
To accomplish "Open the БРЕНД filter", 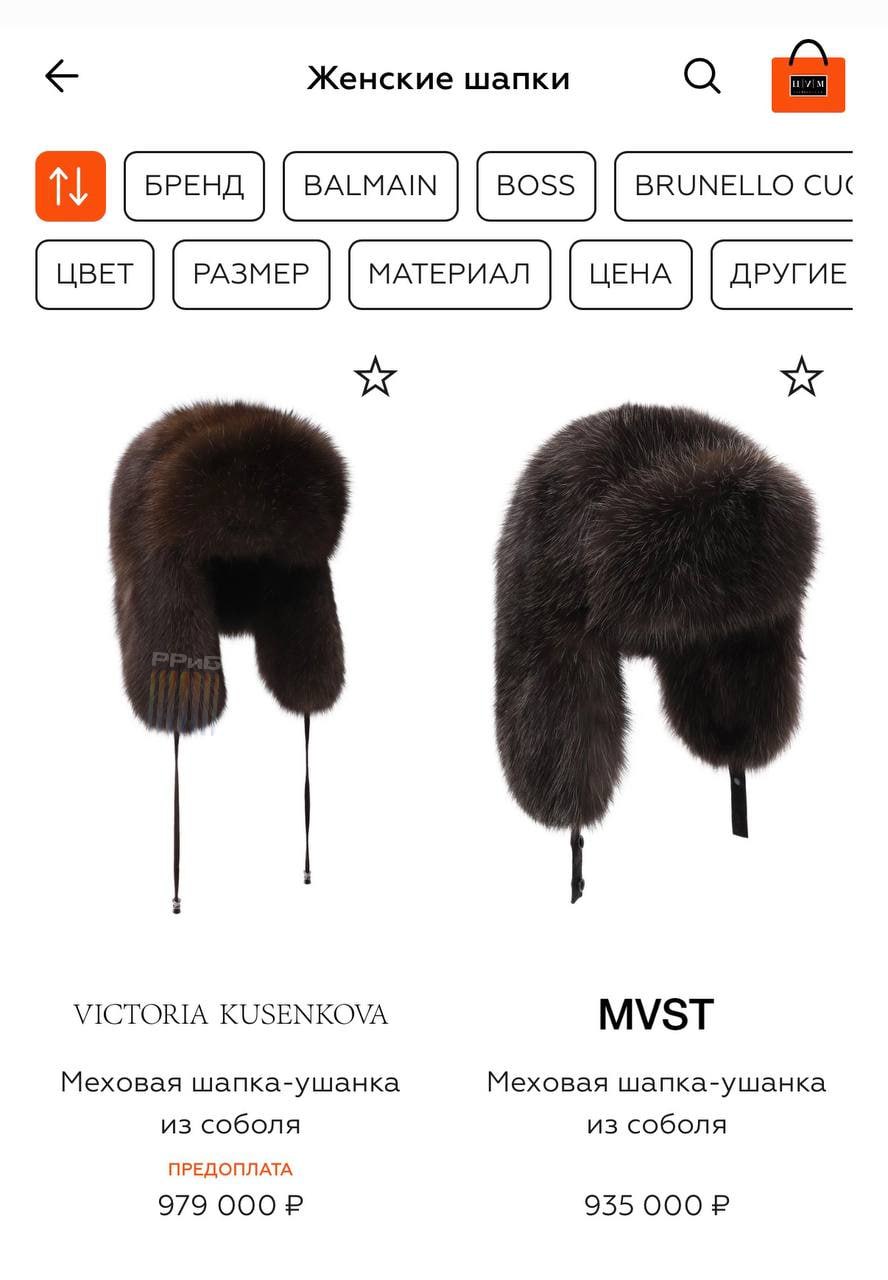I will coord(194,186).
